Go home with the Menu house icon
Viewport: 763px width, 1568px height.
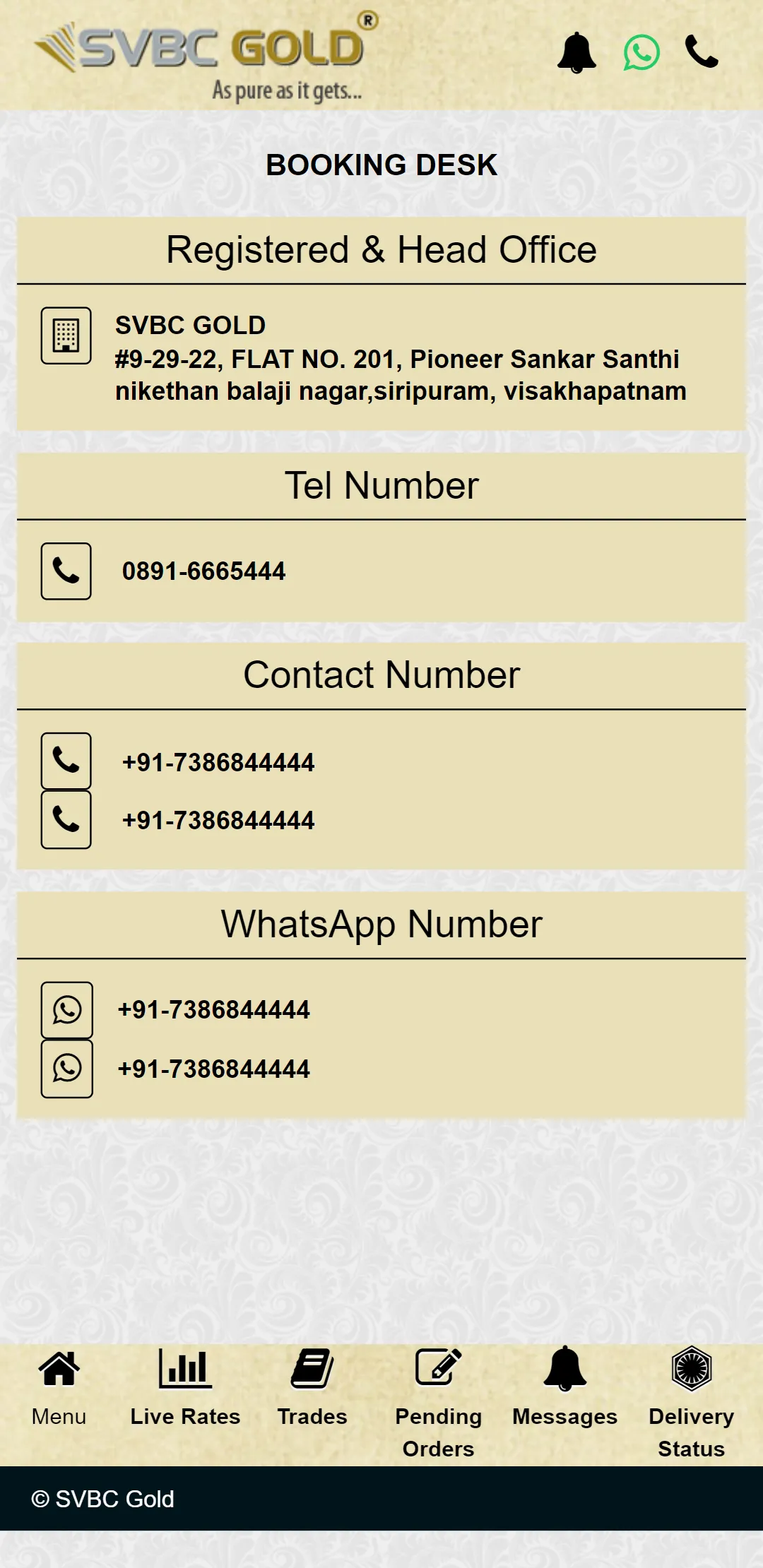59,1367
